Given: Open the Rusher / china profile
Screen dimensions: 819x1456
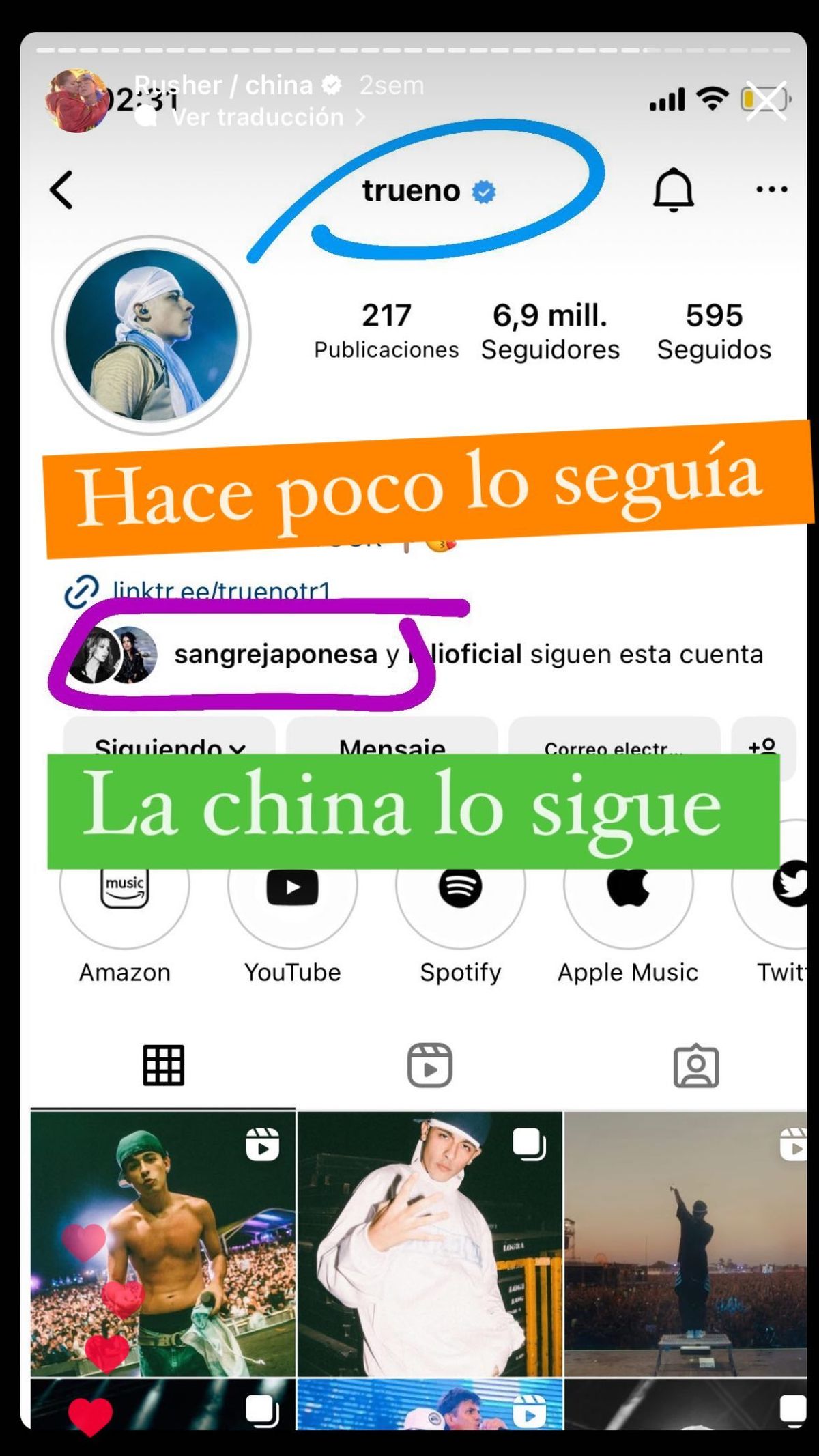Looking at the screenshot, I should [224, 85].
